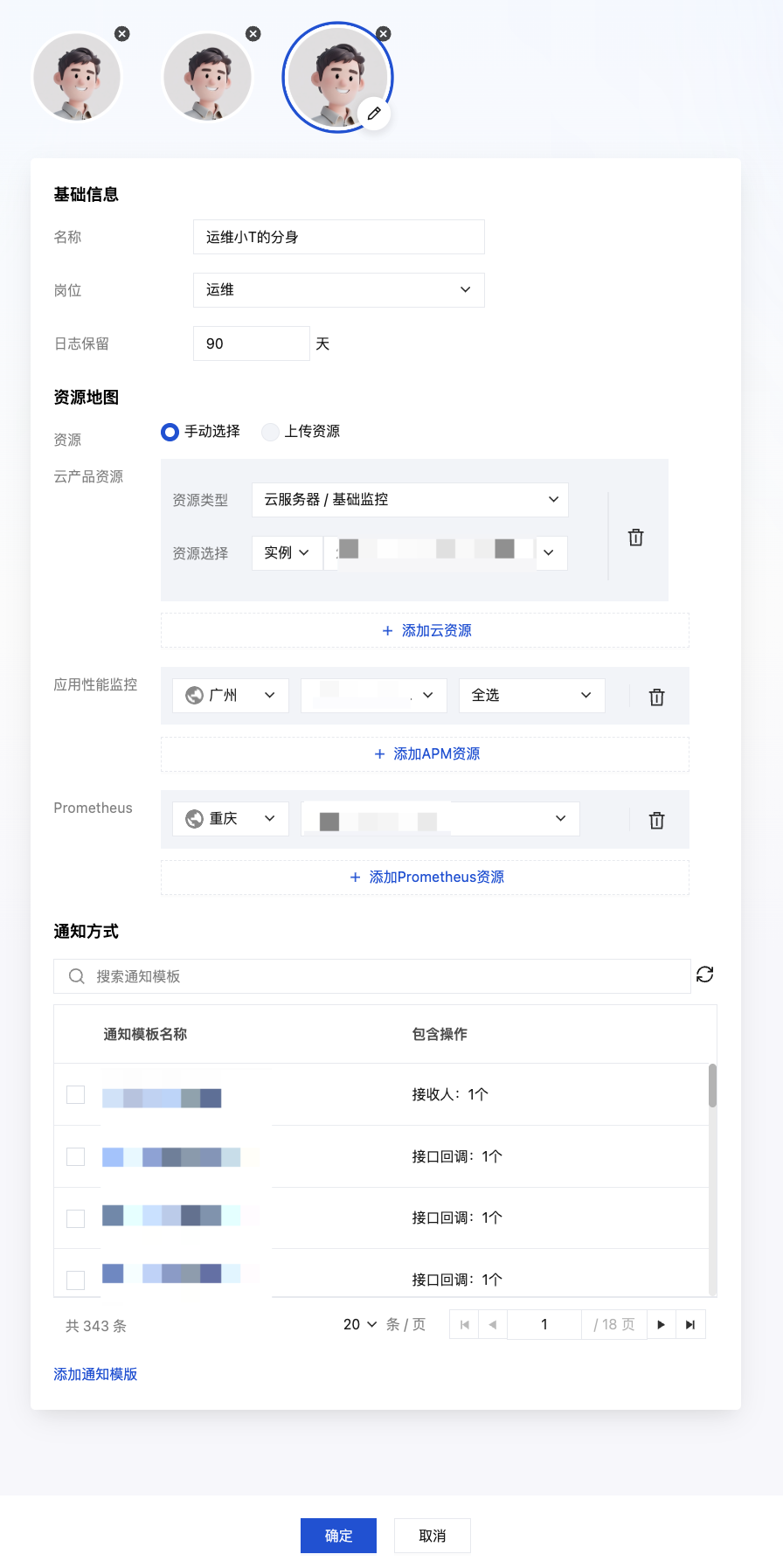Confirm with the 确定 button
Screen dimensions: 783x1568
tap(338, 1536)
